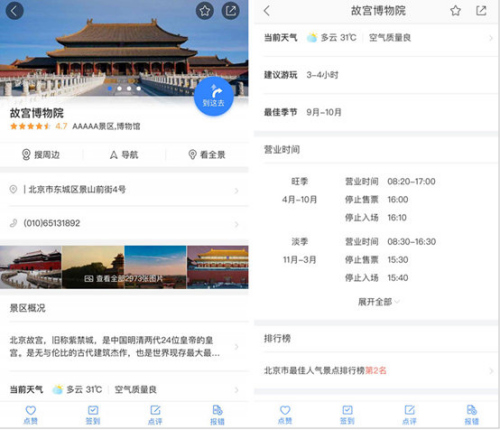Share using the icon on the palace photo
The width and height of the screenshot is (500, 430).
[x=231, y=11]
